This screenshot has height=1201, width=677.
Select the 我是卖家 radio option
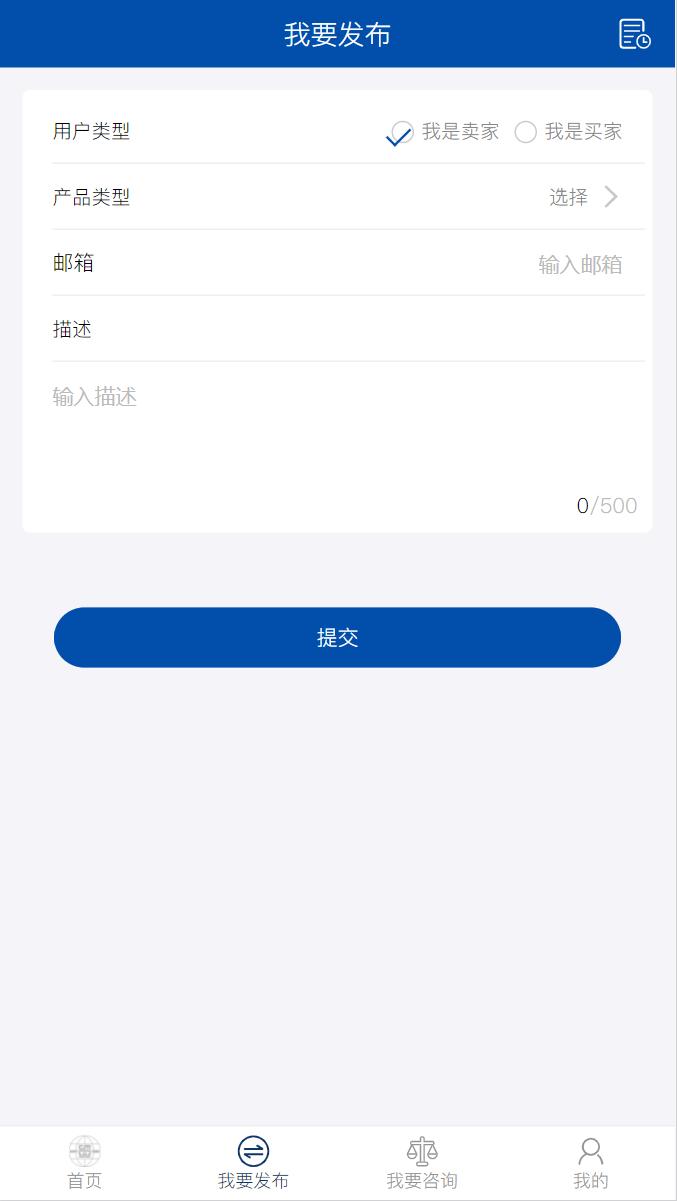(x=443, y=132)
